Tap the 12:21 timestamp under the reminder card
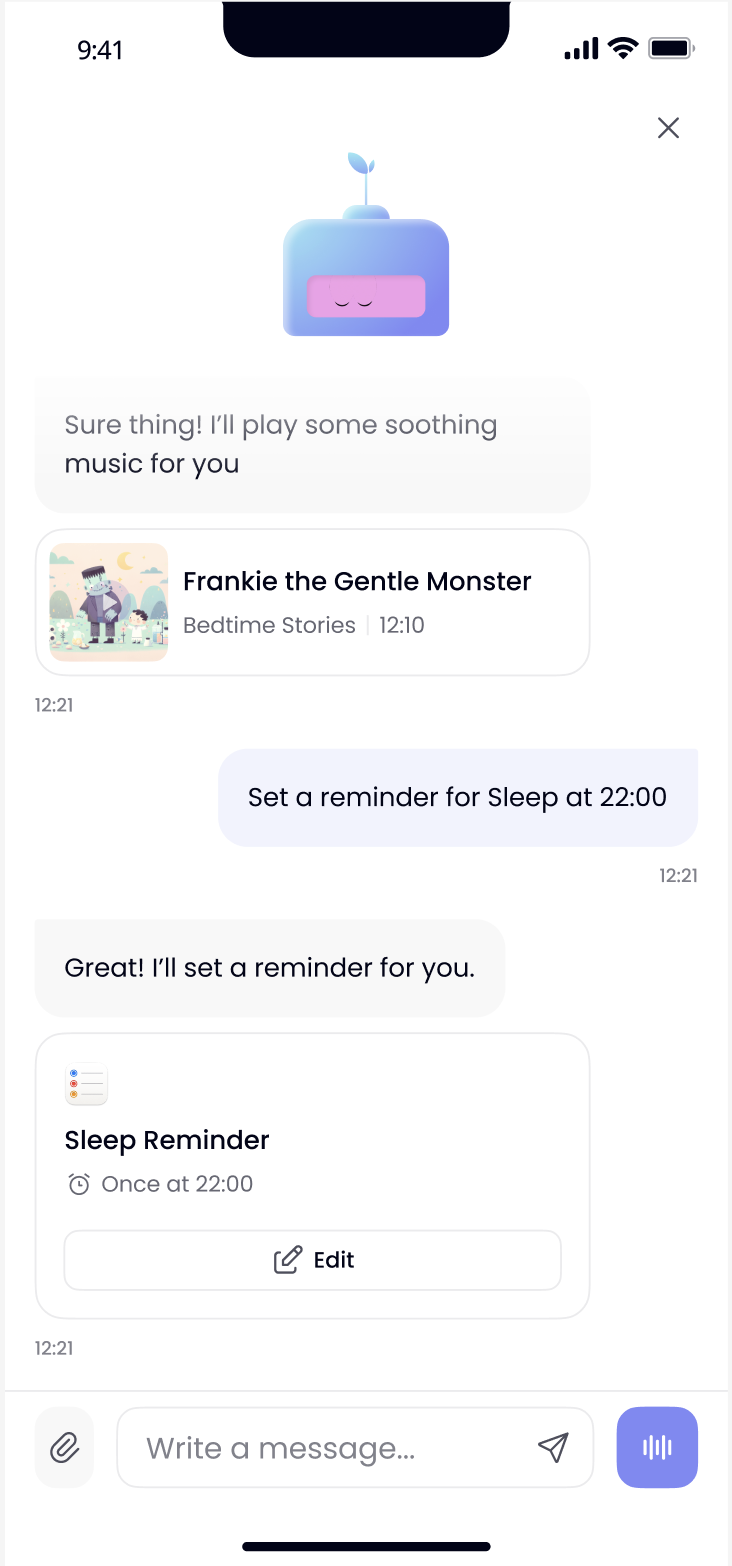Viewport: 732px width, 1566px height. (x=54, y=1347)
